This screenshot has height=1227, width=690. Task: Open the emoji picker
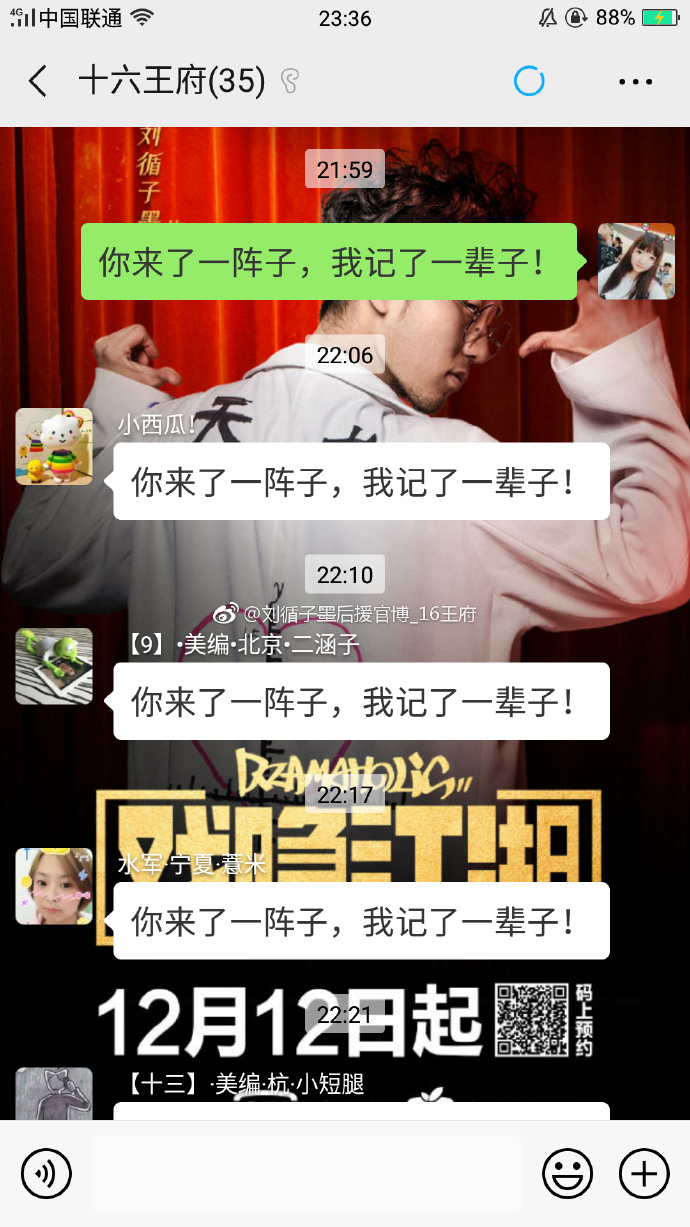[567, 1173]
